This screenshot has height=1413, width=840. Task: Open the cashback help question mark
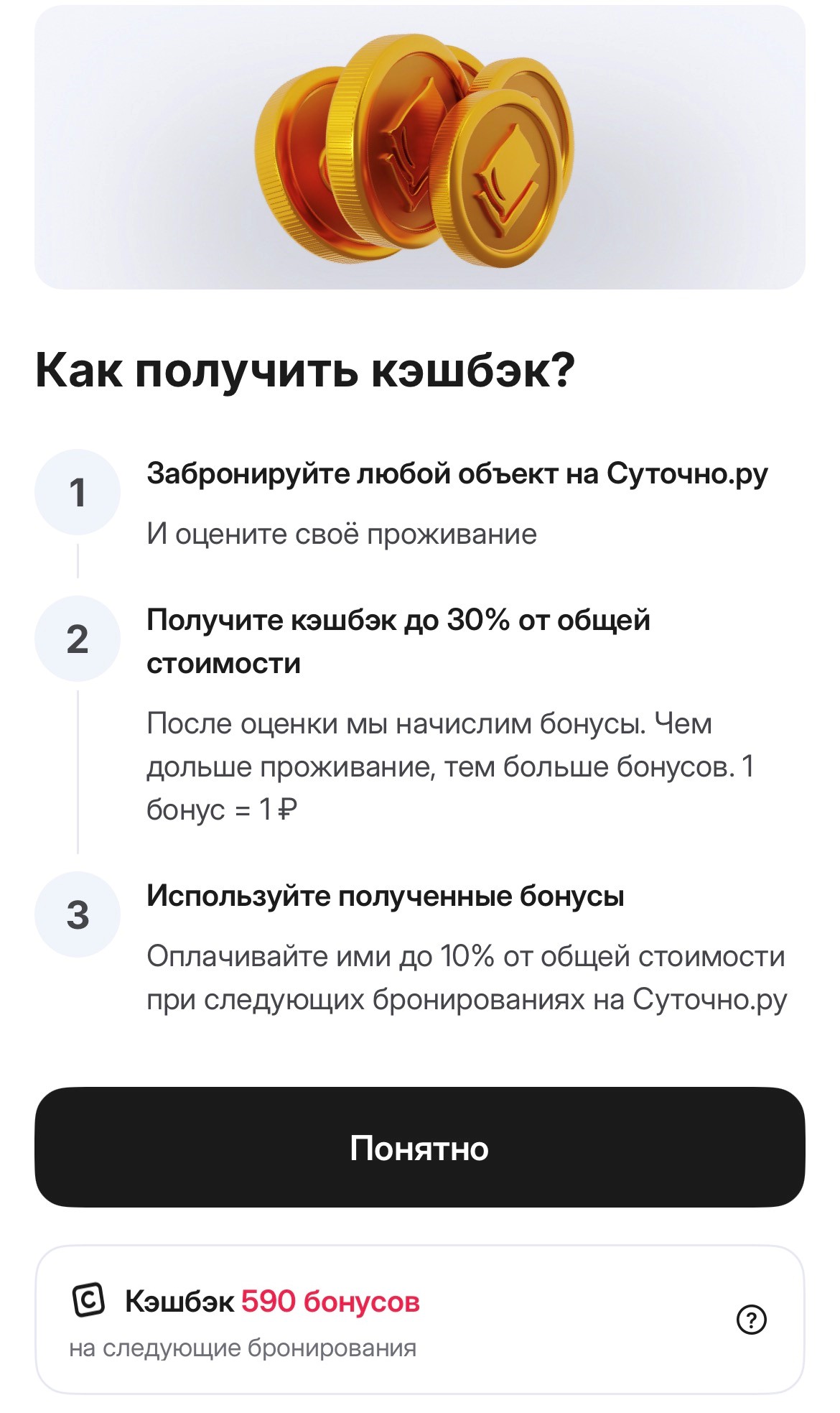(752, 1320)
